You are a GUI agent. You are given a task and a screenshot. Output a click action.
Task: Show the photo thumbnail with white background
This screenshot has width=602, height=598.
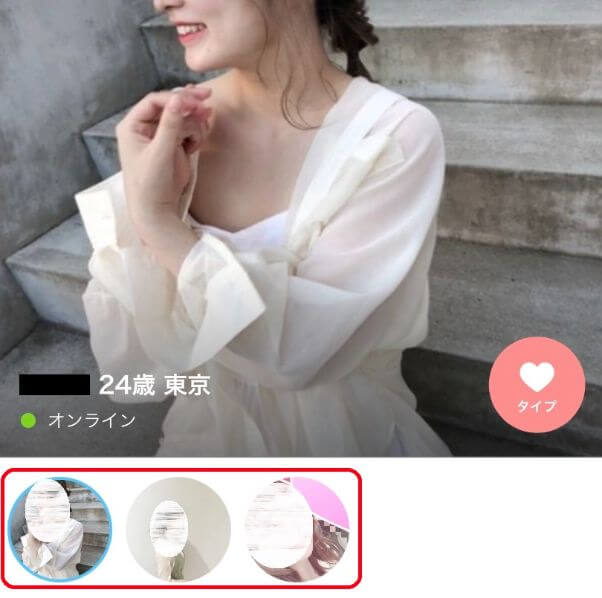coord(177,528)
